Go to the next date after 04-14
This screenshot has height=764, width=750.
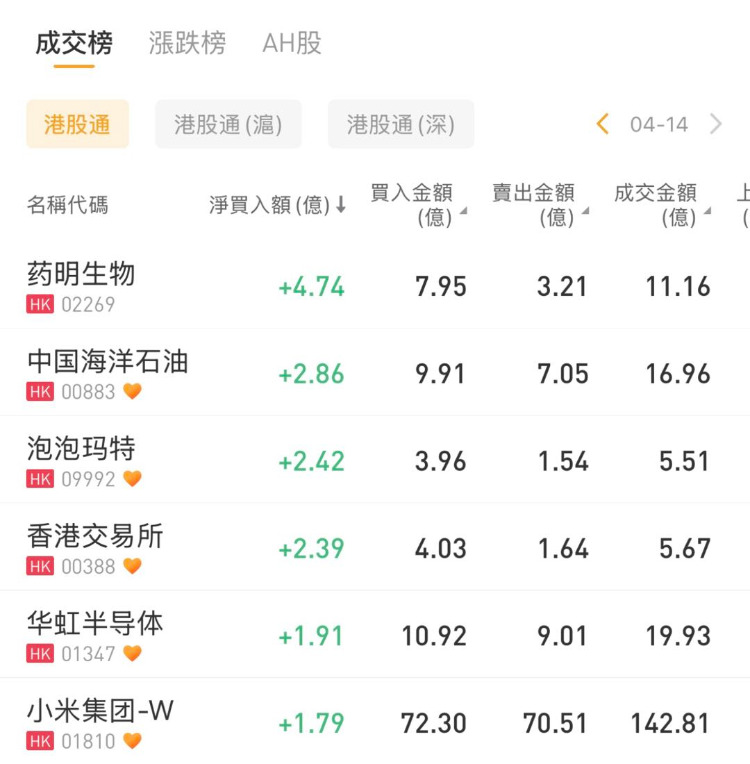click(716, 124)
